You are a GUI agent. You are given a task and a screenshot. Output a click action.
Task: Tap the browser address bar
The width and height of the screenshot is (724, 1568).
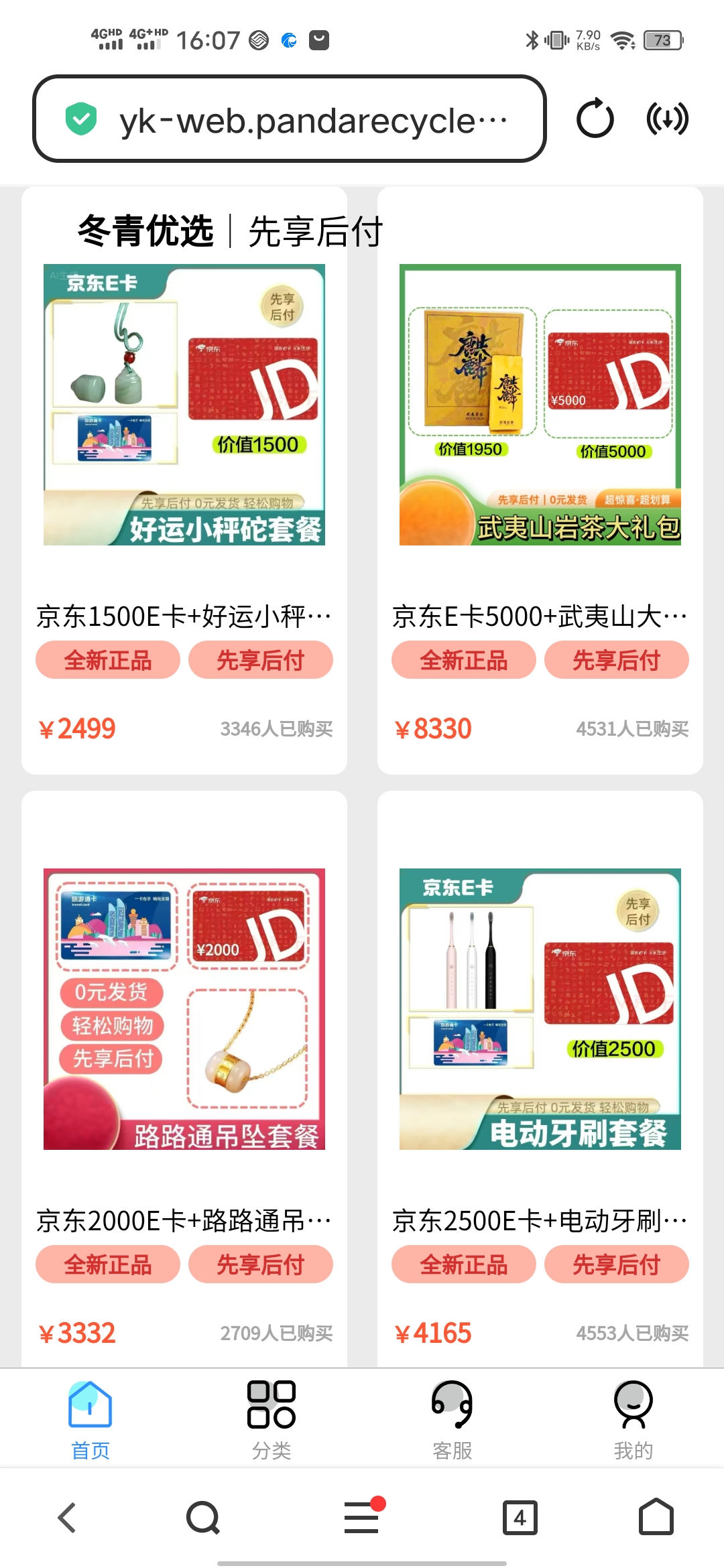click(290, 119)
